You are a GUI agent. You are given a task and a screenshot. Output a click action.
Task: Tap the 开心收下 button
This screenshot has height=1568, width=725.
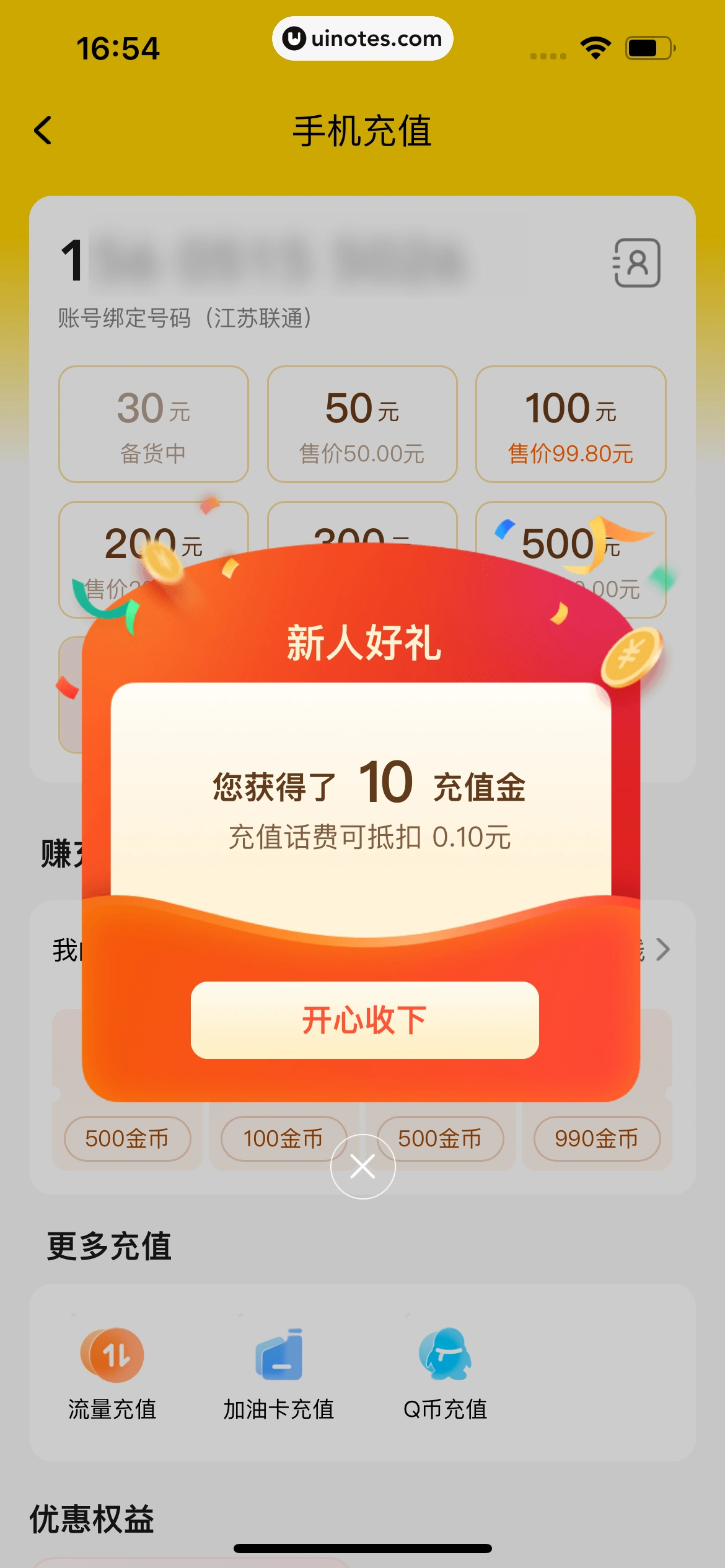point(364,1019)
